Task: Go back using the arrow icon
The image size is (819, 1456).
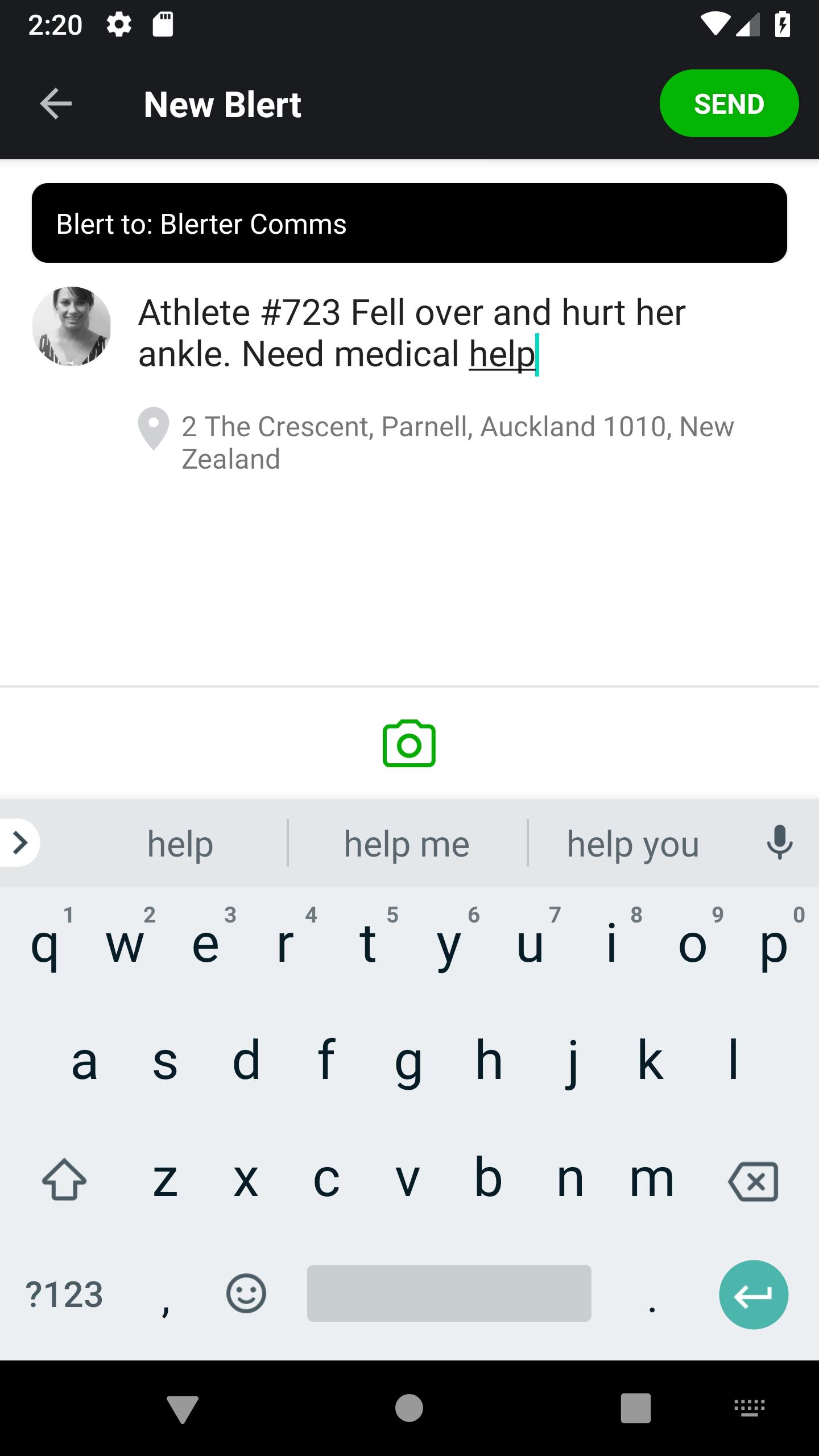Action: click(56, 104)
